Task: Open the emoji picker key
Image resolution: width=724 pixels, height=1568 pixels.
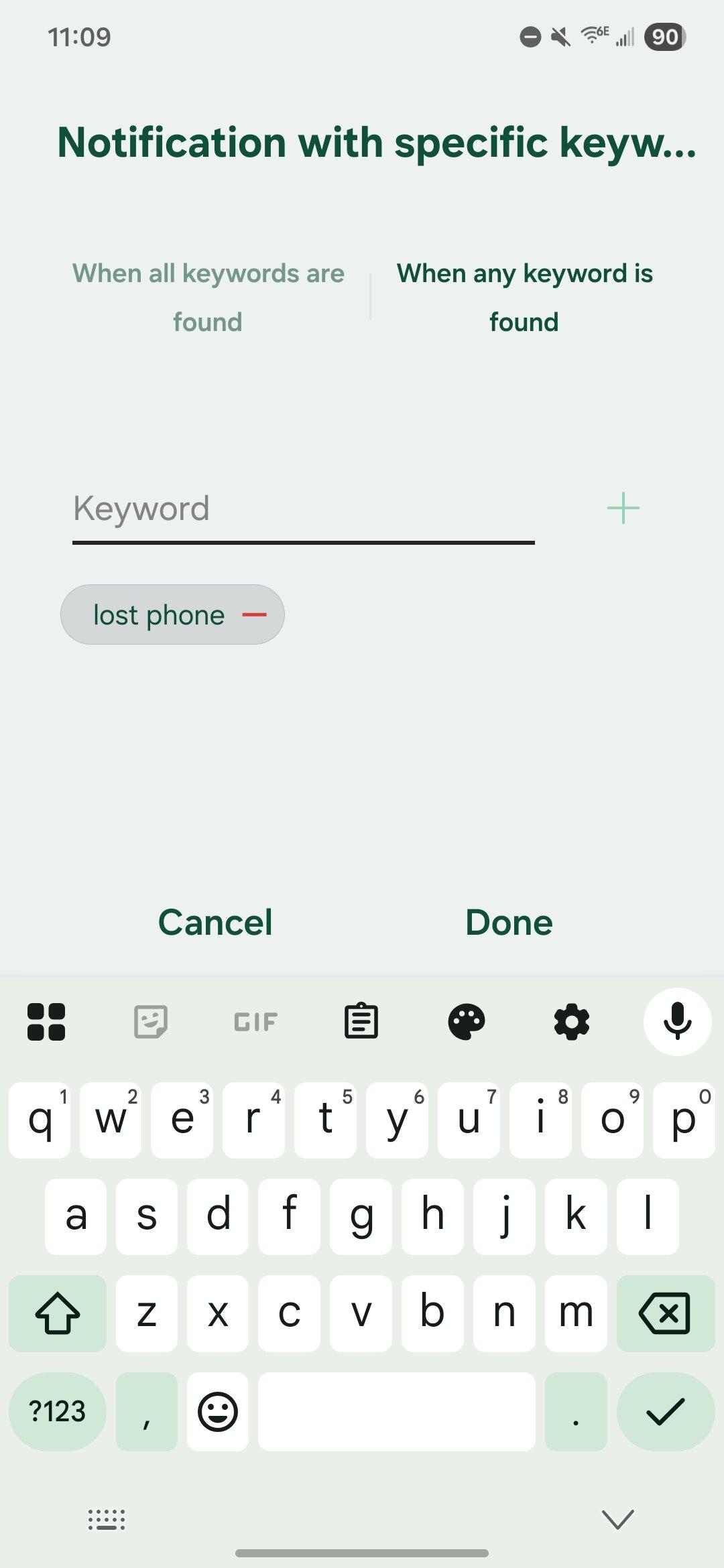Action: [x=217, y=1412]
